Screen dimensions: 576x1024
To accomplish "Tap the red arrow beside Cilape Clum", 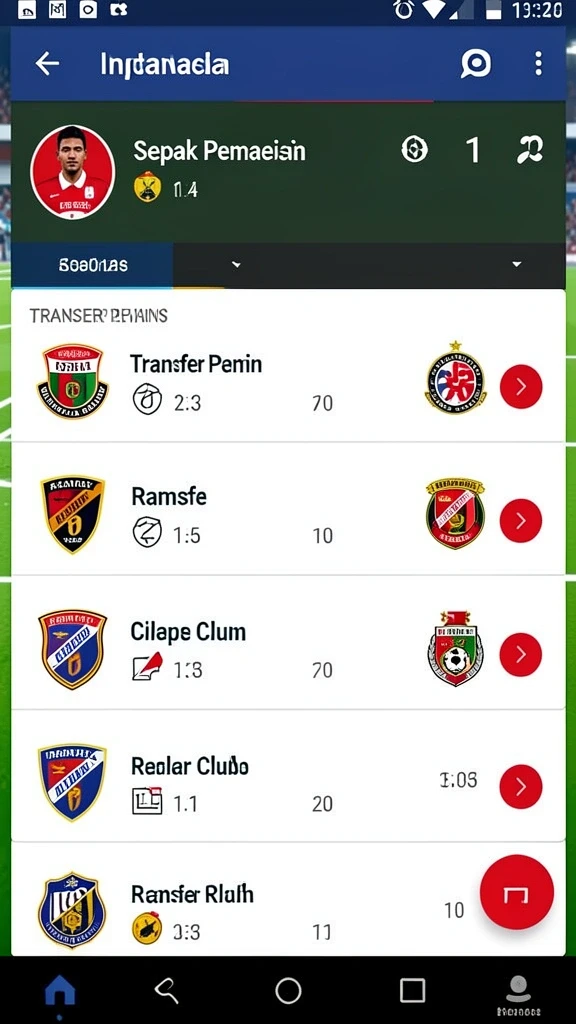I will 521,654.
